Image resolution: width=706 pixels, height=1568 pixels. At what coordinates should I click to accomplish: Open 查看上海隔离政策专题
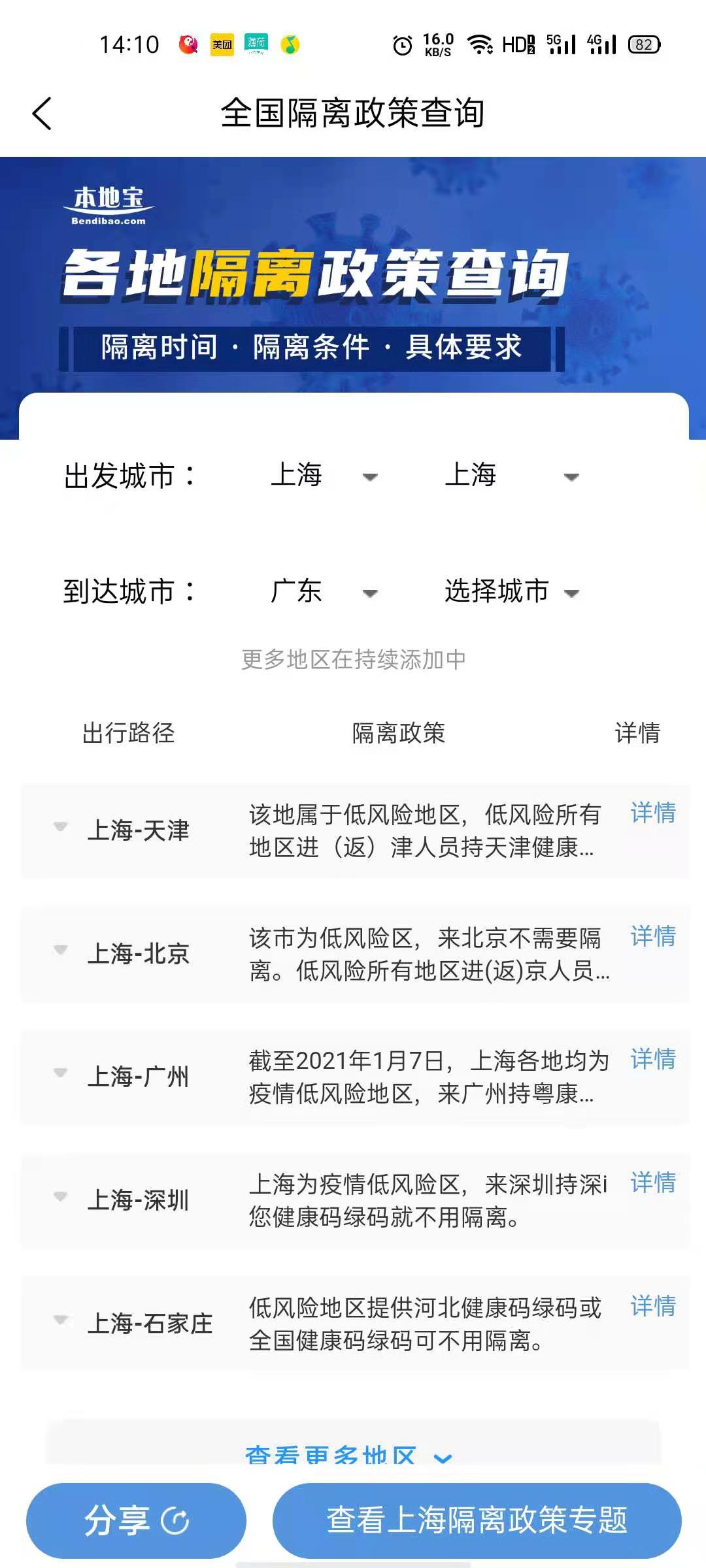click(x=477, y=1520)
